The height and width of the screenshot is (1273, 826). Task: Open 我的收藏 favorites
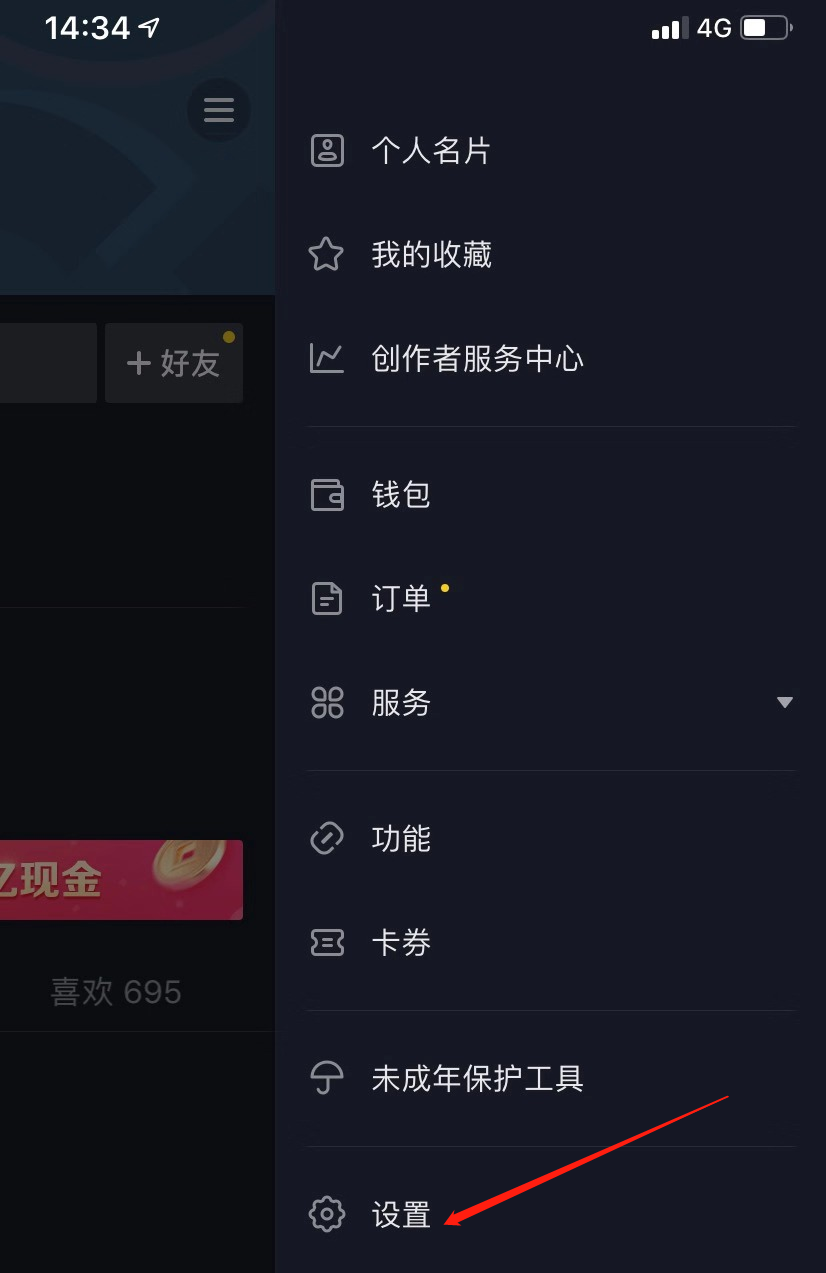coord(430,255)
